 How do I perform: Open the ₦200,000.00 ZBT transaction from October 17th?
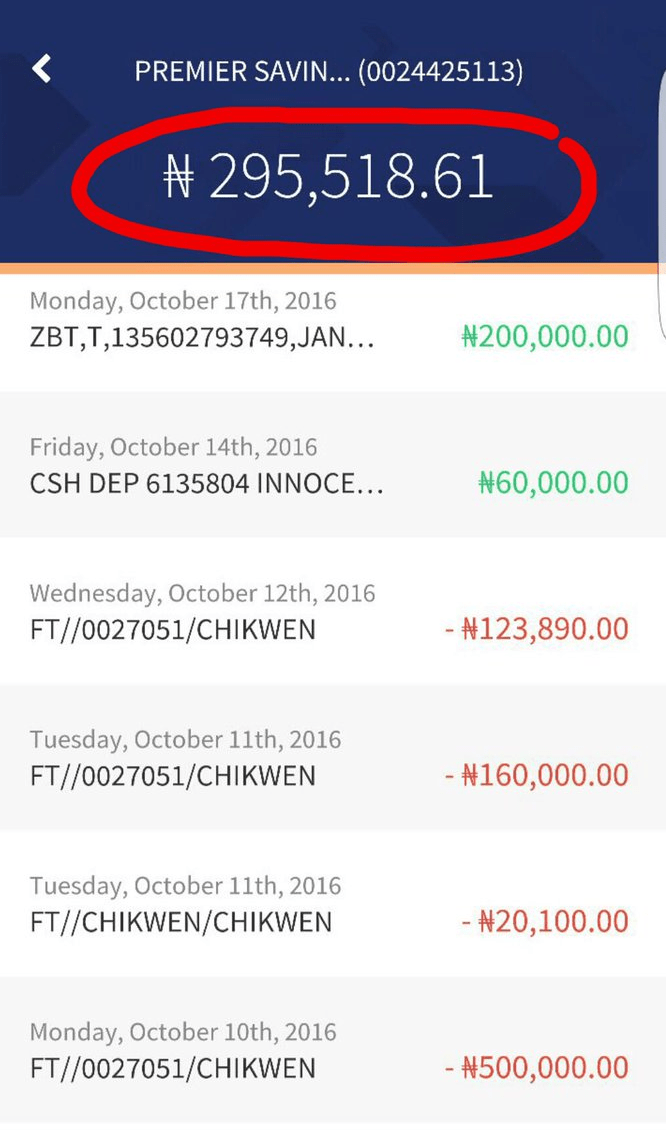[x=330, y=320]
